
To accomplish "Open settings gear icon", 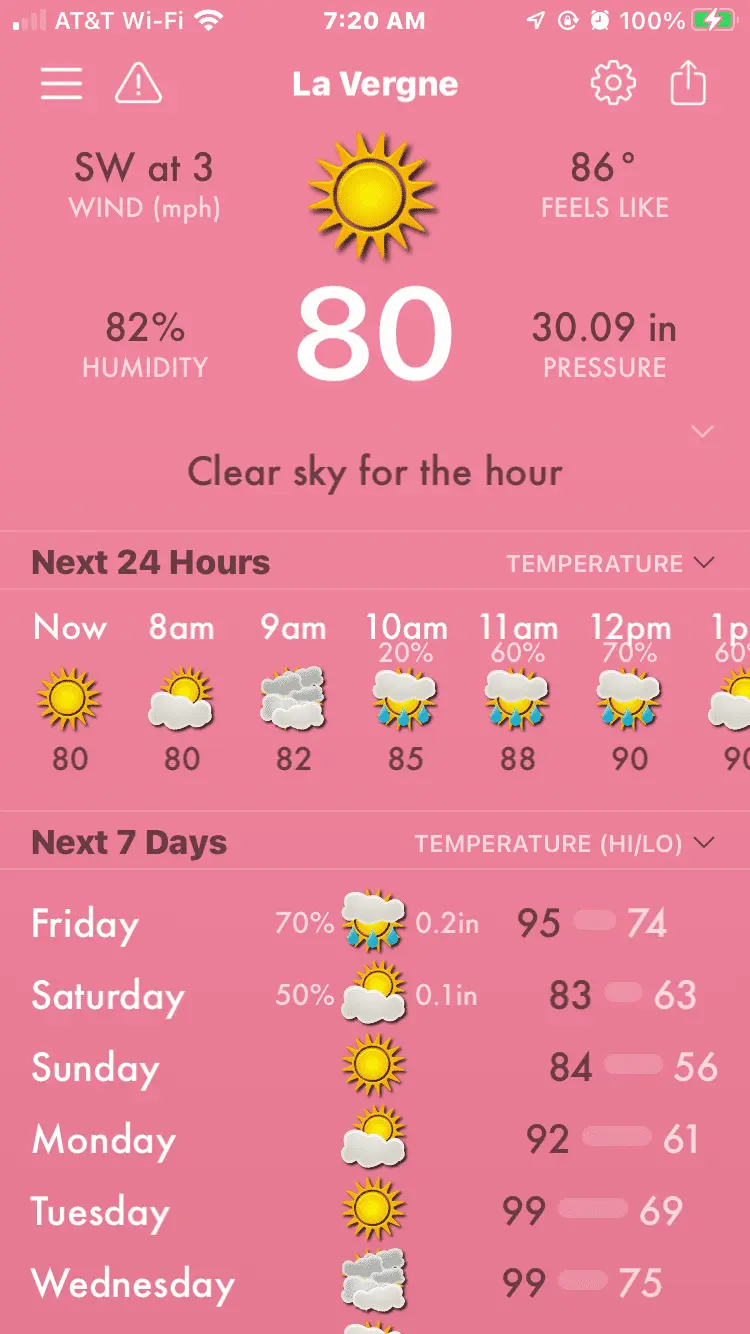I will [613, 84].
